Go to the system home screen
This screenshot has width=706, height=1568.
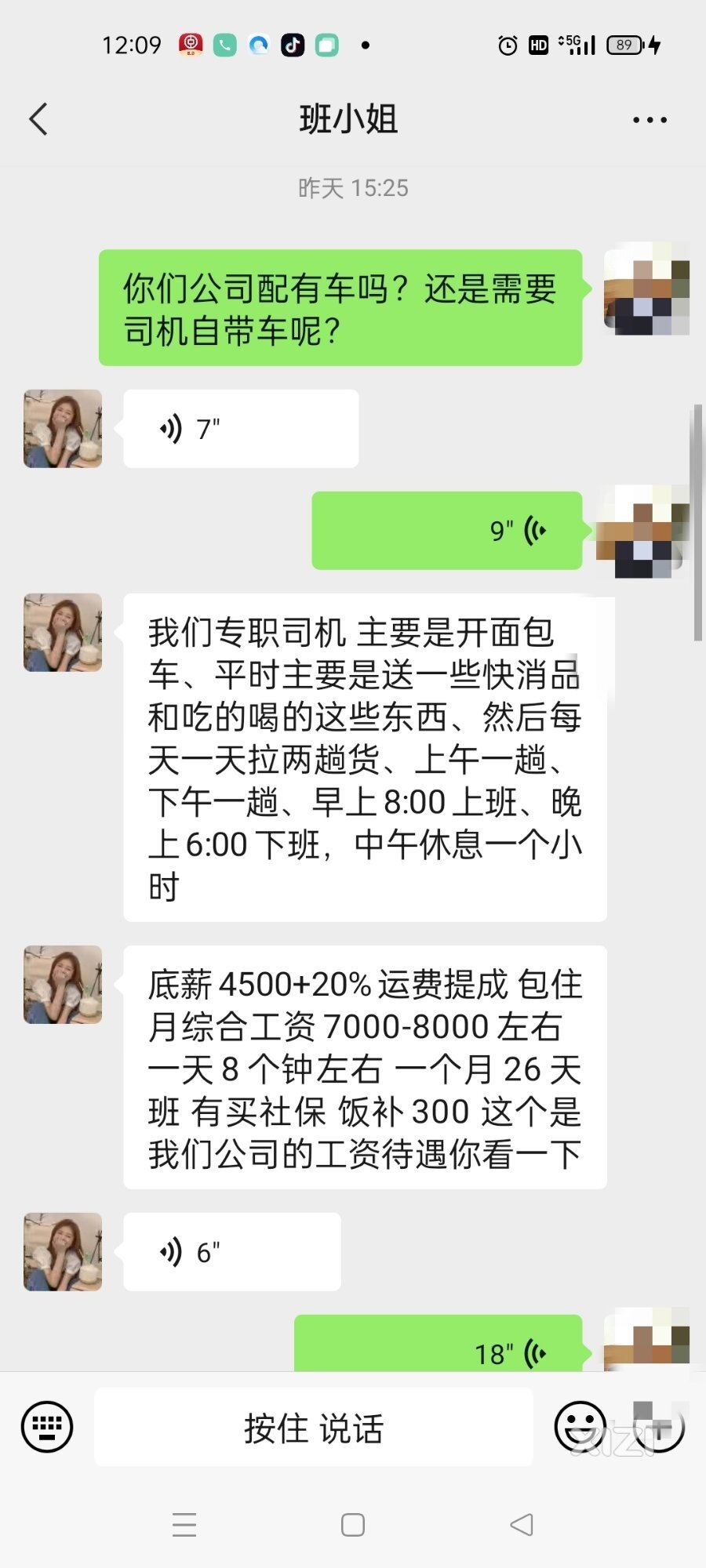click(x=353, y=1525)
